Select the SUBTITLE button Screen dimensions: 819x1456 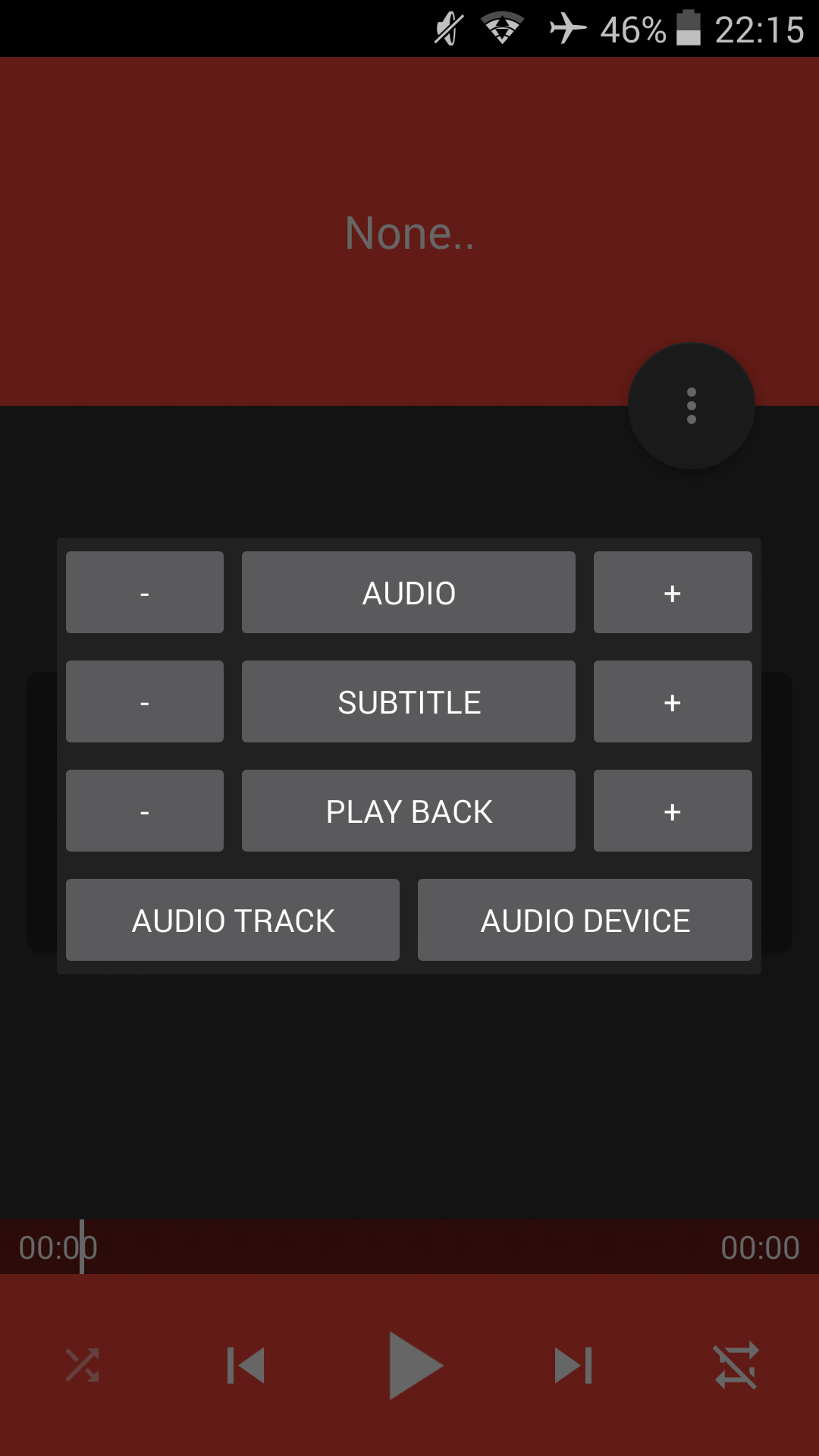[409, 701]
